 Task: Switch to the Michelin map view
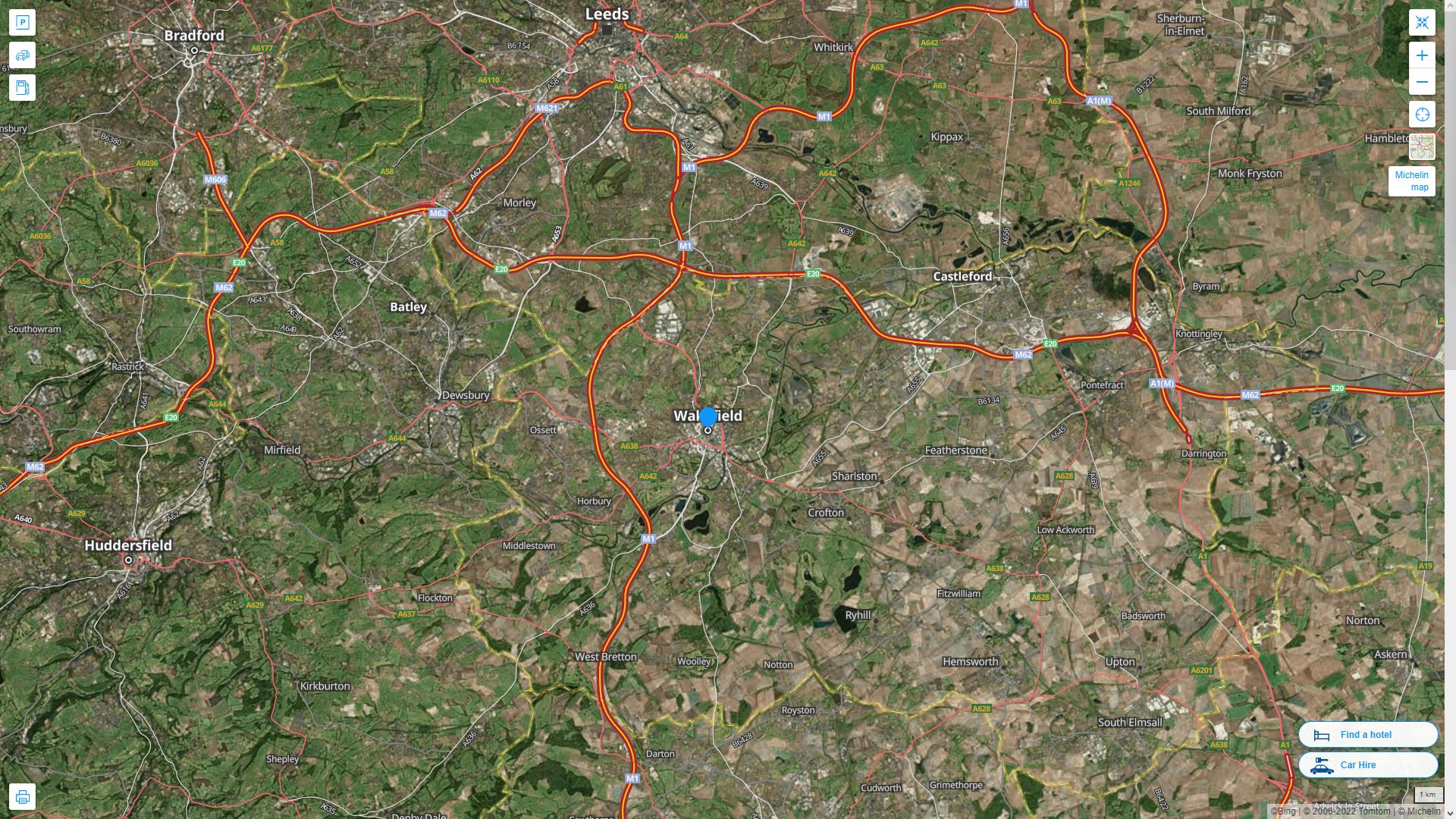pyautogui.click(x=1411, y=180)
